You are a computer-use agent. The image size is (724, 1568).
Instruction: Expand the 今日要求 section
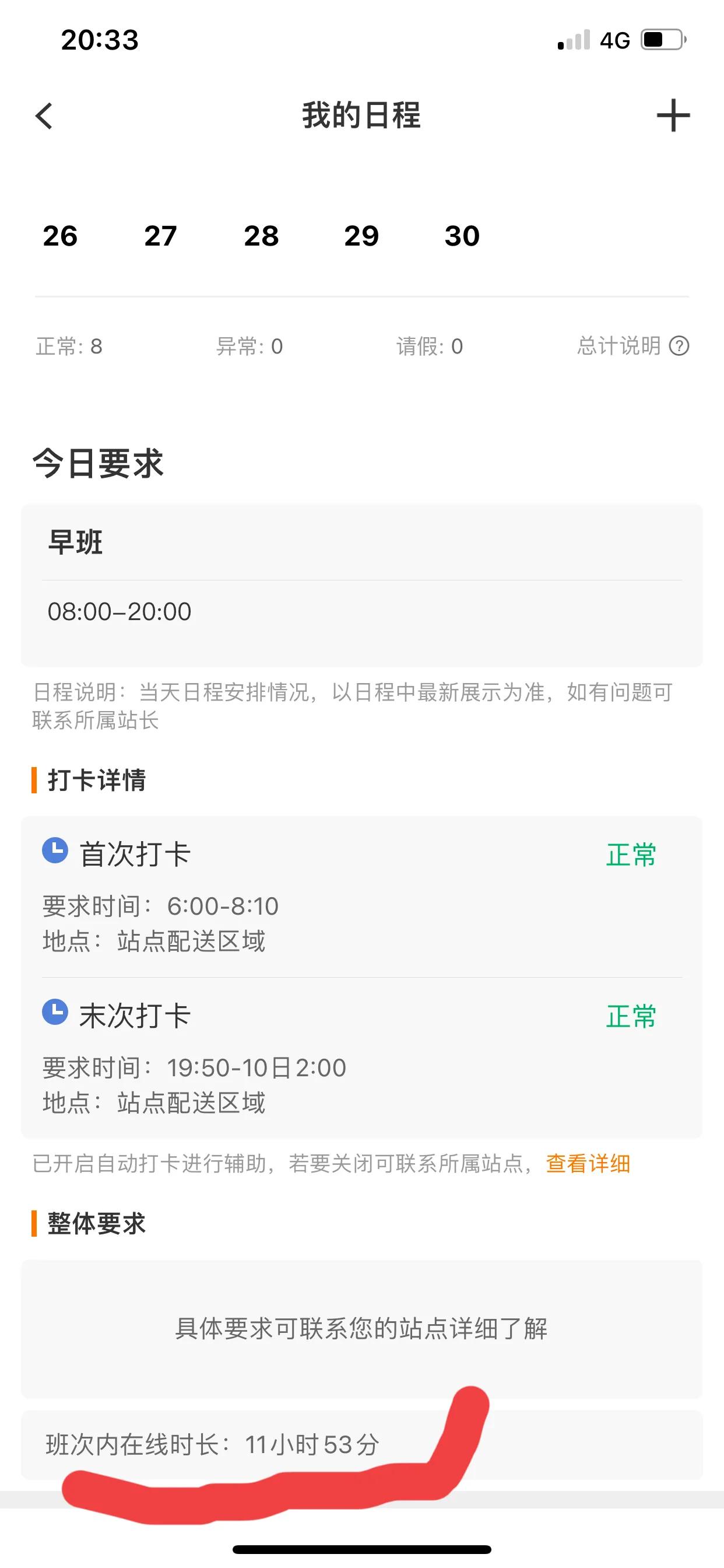tap(97, 463)
